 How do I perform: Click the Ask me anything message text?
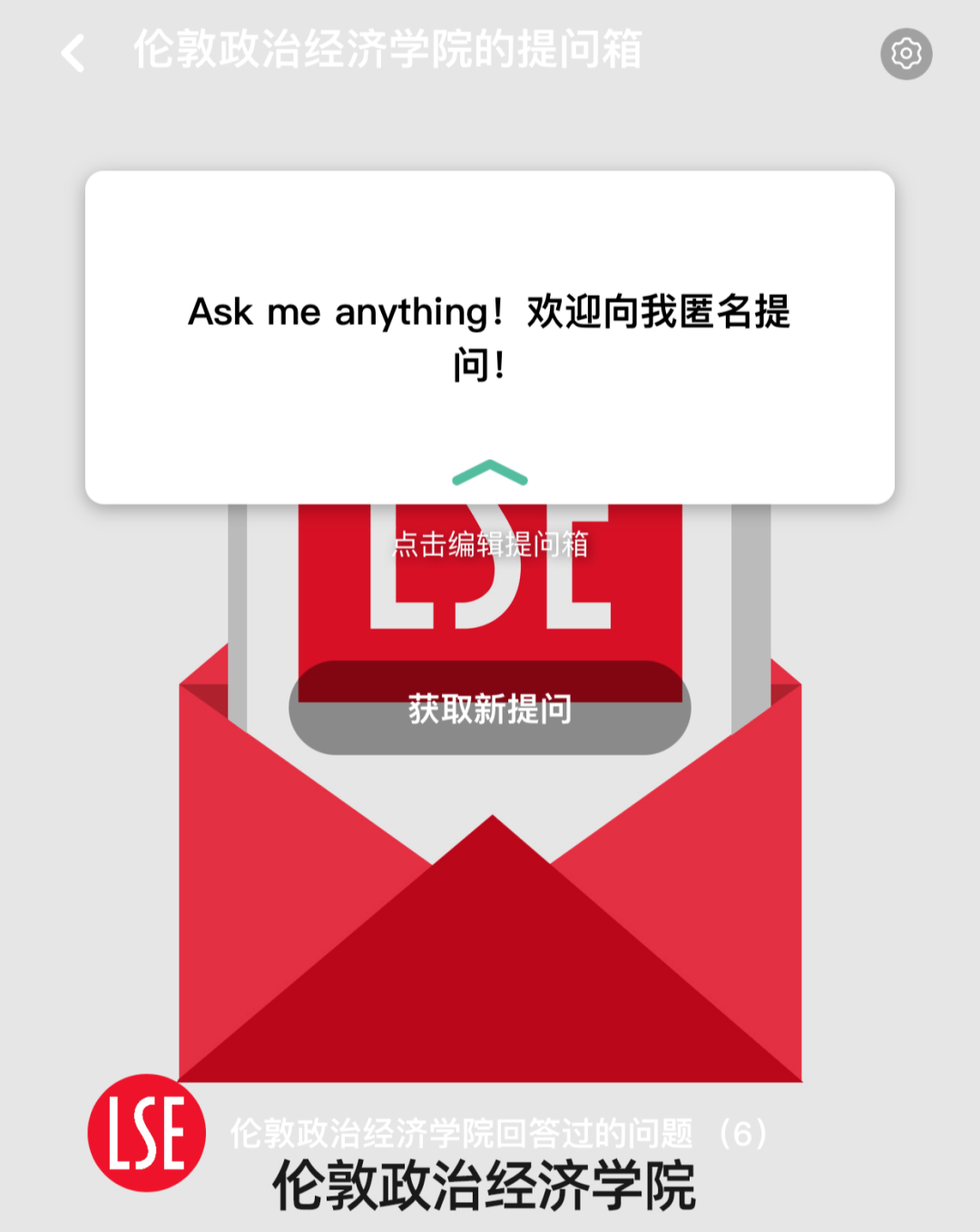(x=490, y=336)
